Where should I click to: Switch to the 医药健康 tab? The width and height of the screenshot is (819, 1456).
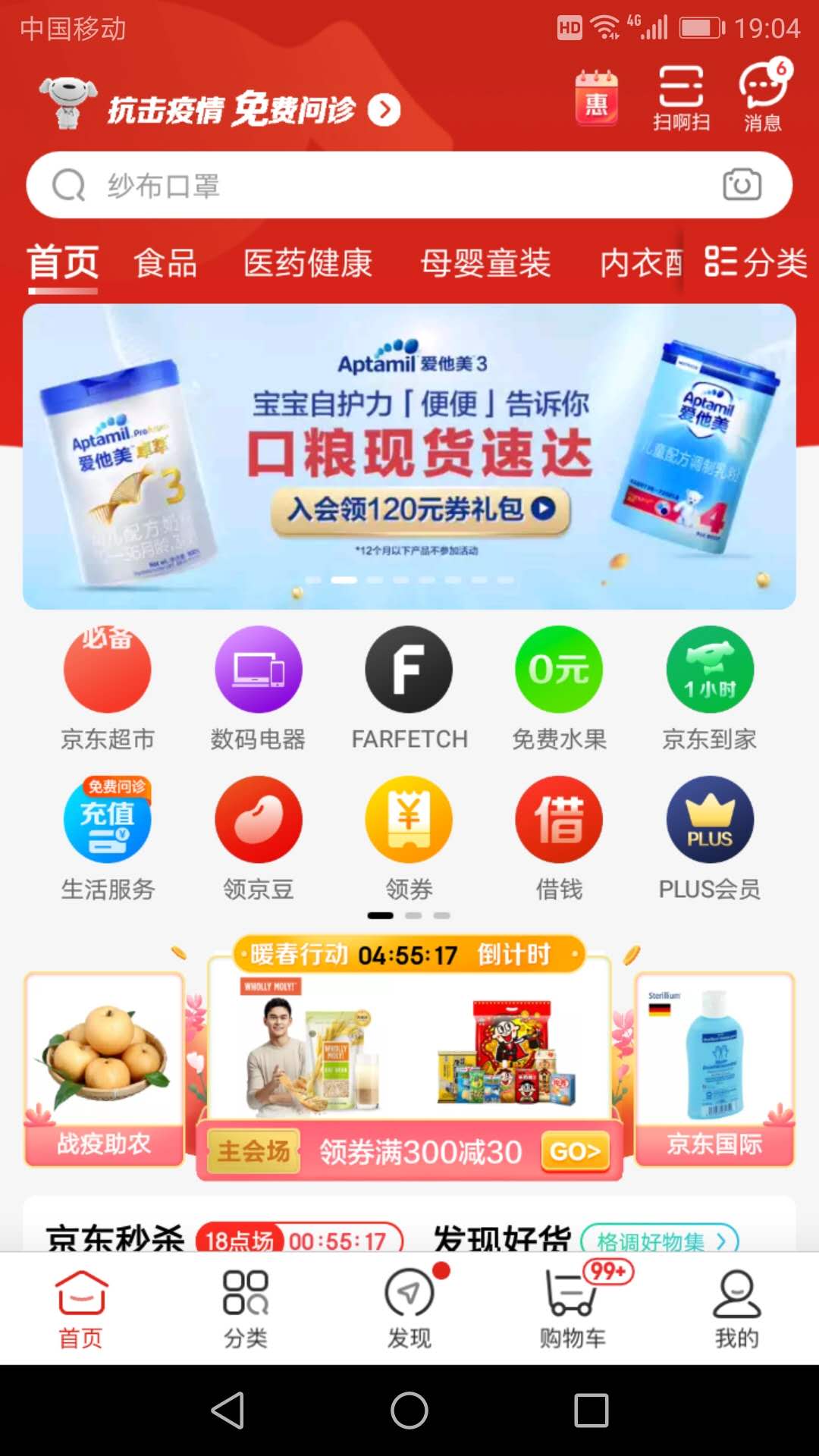pos(307,263)
